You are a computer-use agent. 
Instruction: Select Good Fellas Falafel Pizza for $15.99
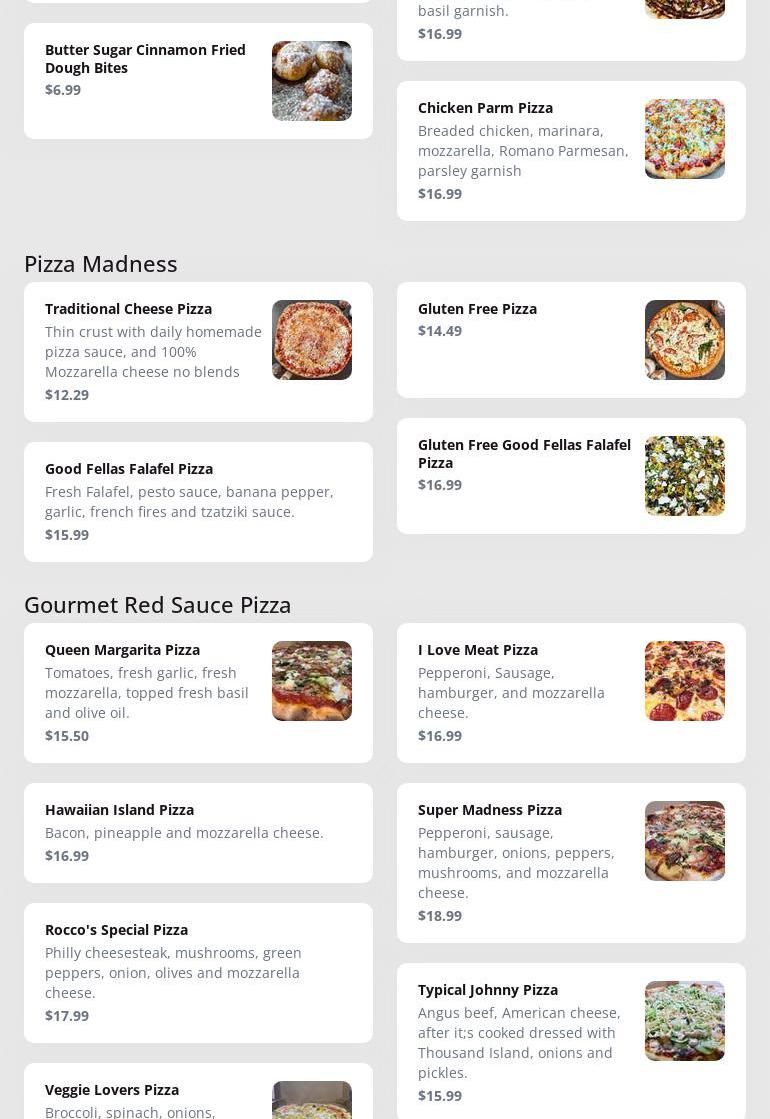click(x=198, y=501)
